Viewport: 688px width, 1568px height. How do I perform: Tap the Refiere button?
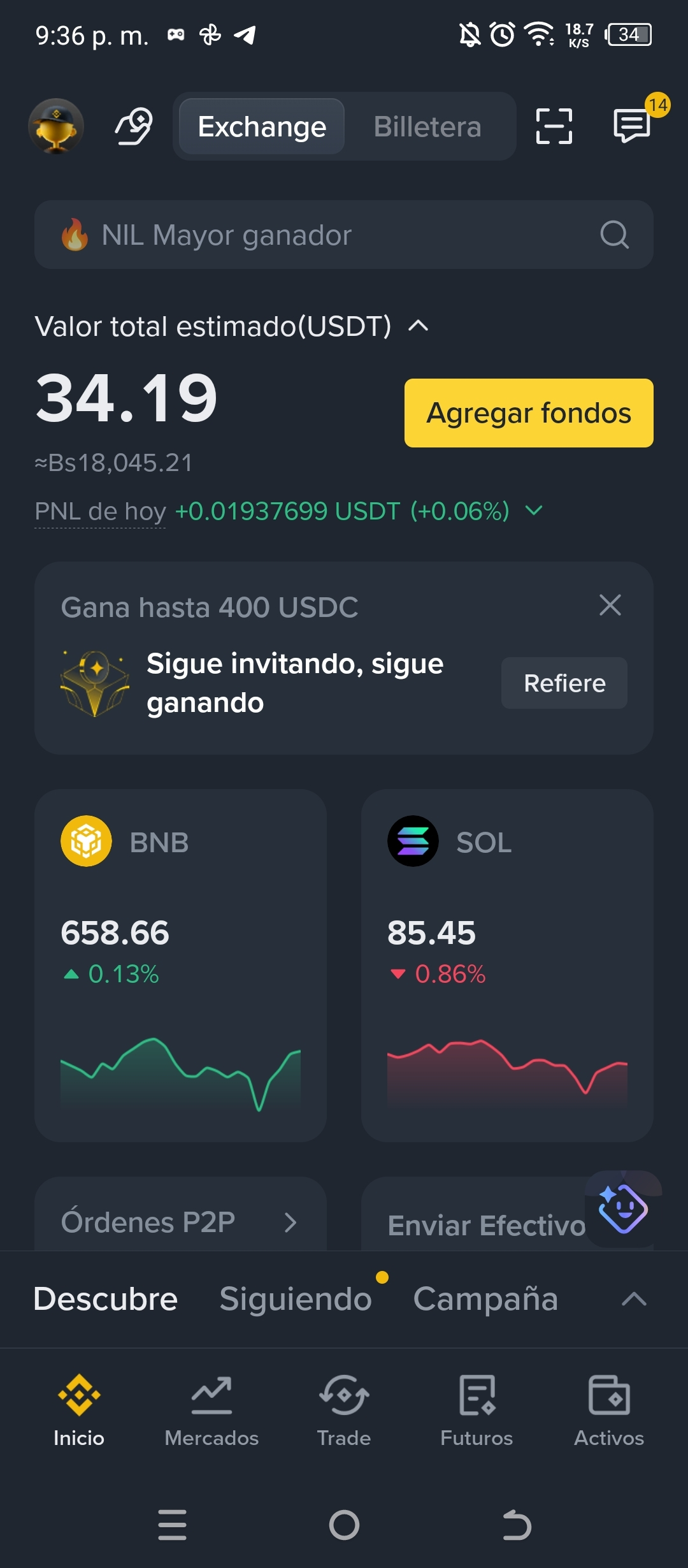pyautogui.click(x=564, y=683)
